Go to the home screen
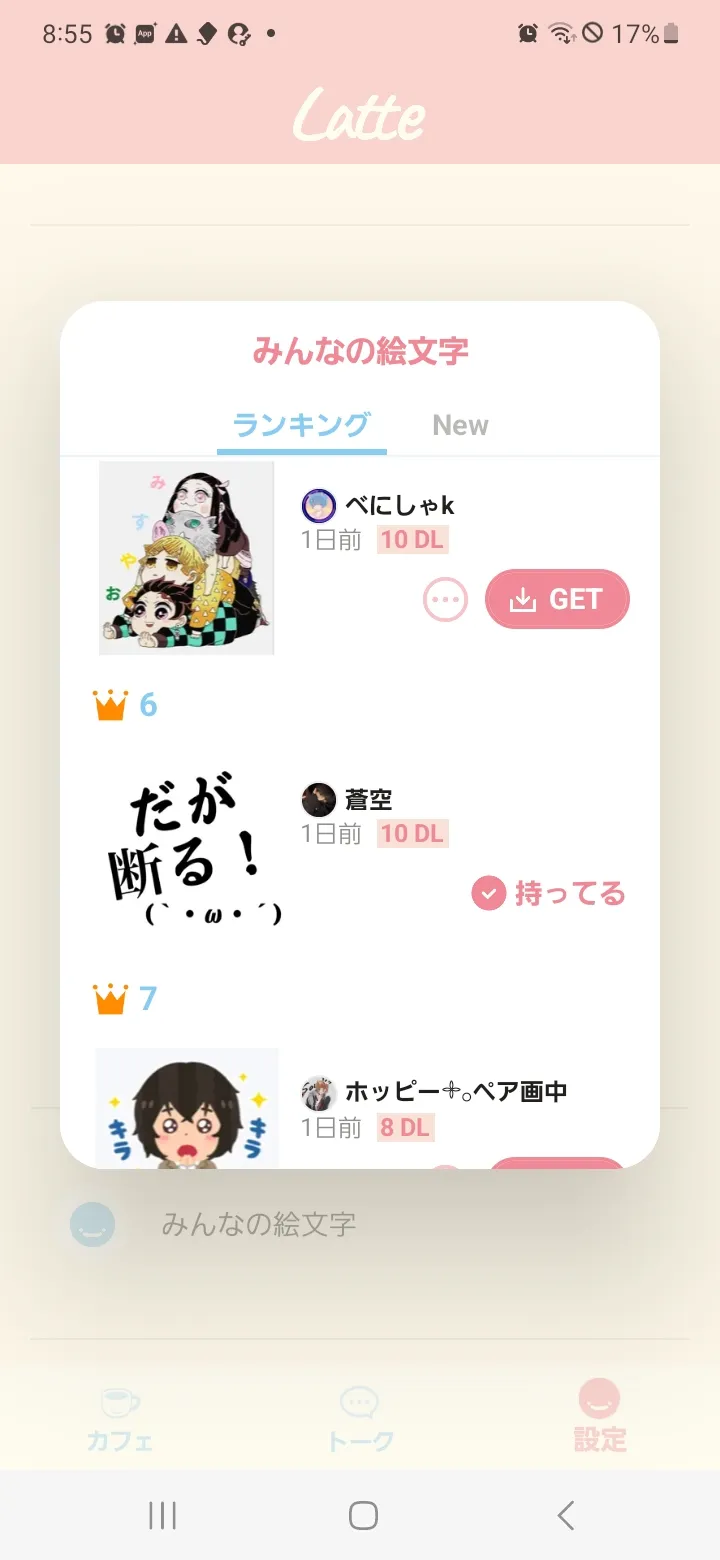 coord(363,1515)
